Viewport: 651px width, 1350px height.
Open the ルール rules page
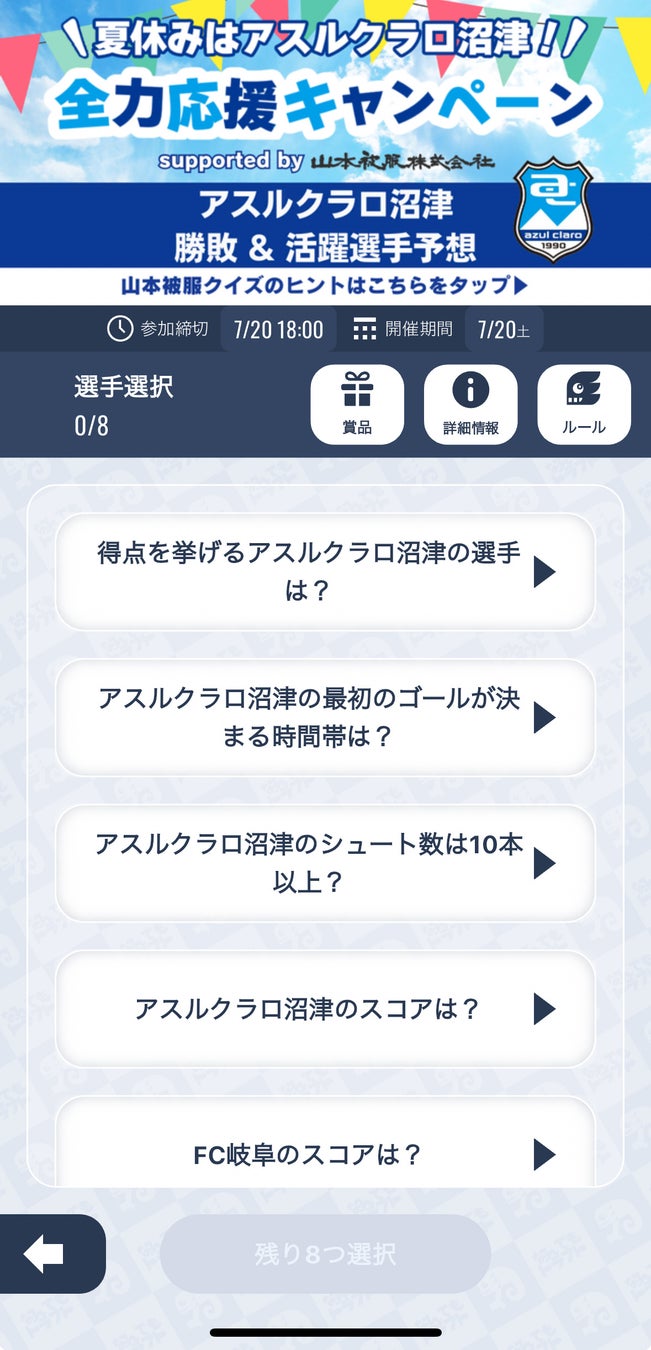[584, 404]
